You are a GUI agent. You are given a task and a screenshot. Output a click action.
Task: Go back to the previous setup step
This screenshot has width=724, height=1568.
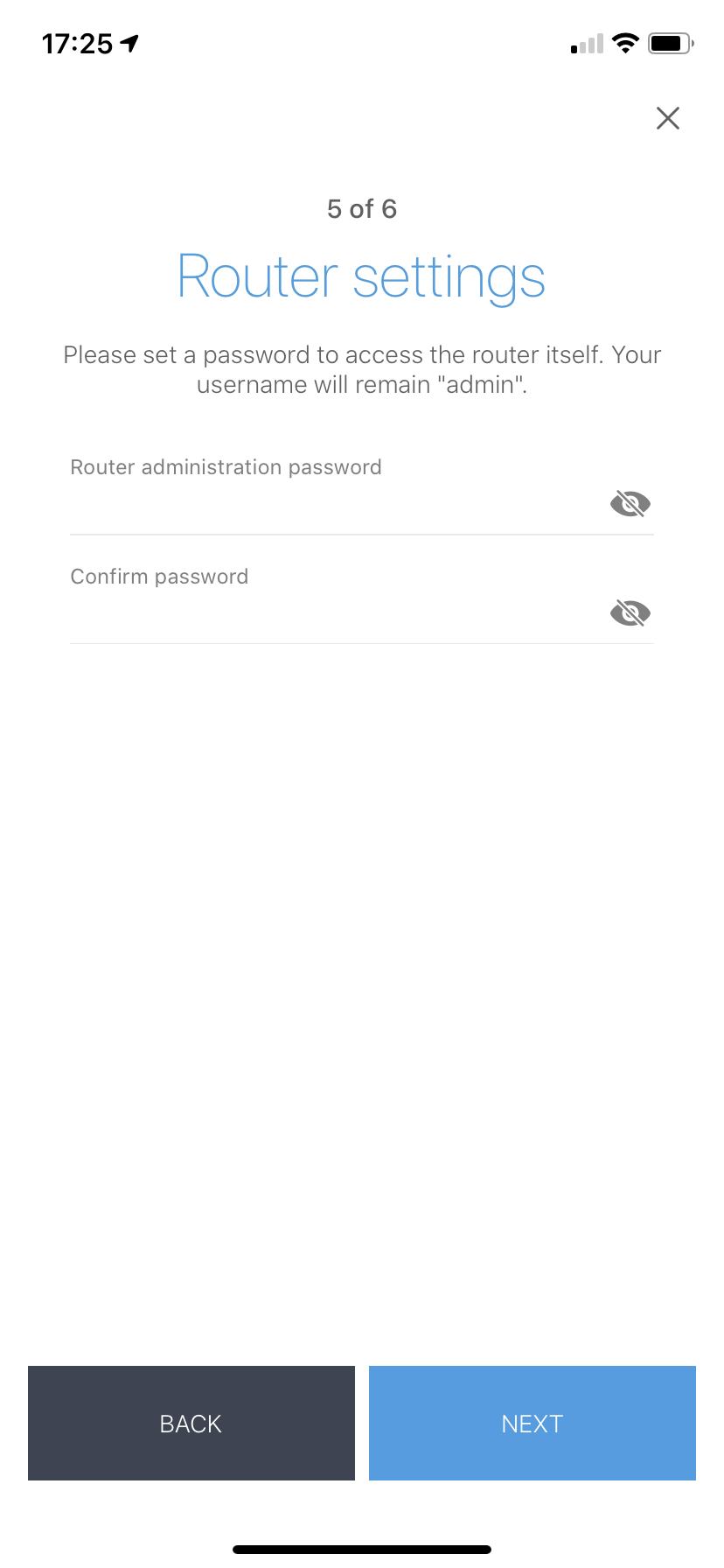[x=191, y=1424]
